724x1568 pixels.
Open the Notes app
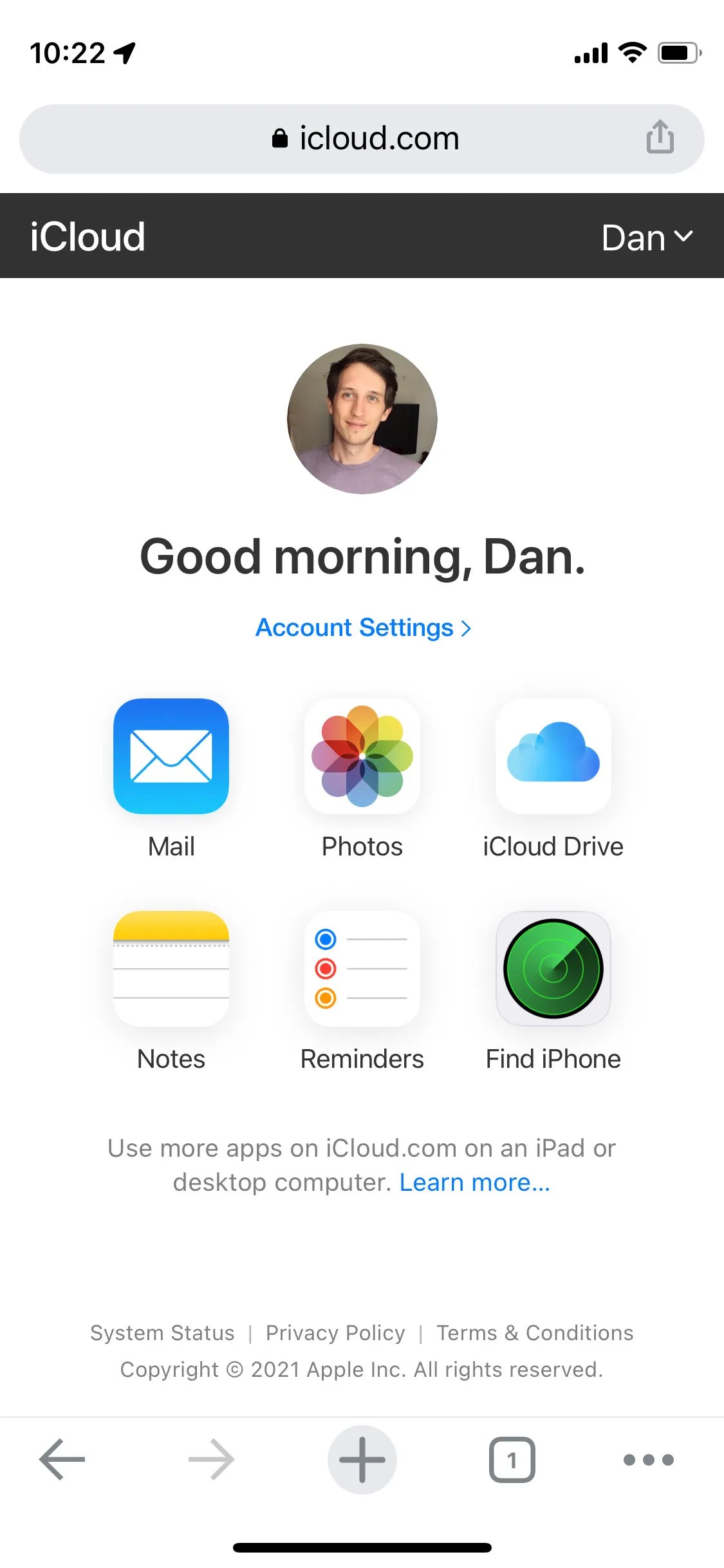(x=171, y=968)
